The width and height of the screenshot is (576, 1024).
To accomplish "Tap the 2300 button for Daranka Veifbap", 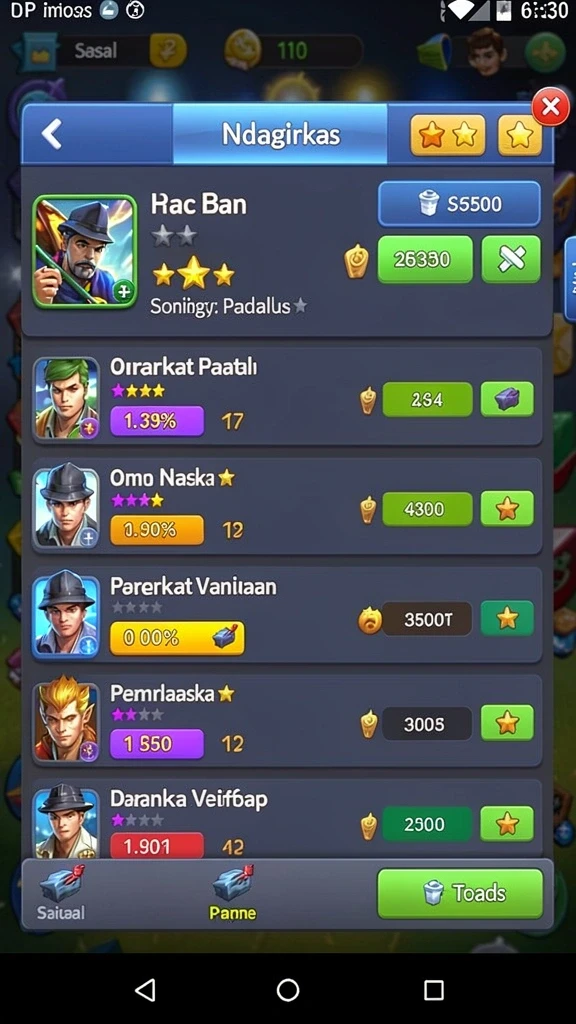I will point(427,824).
